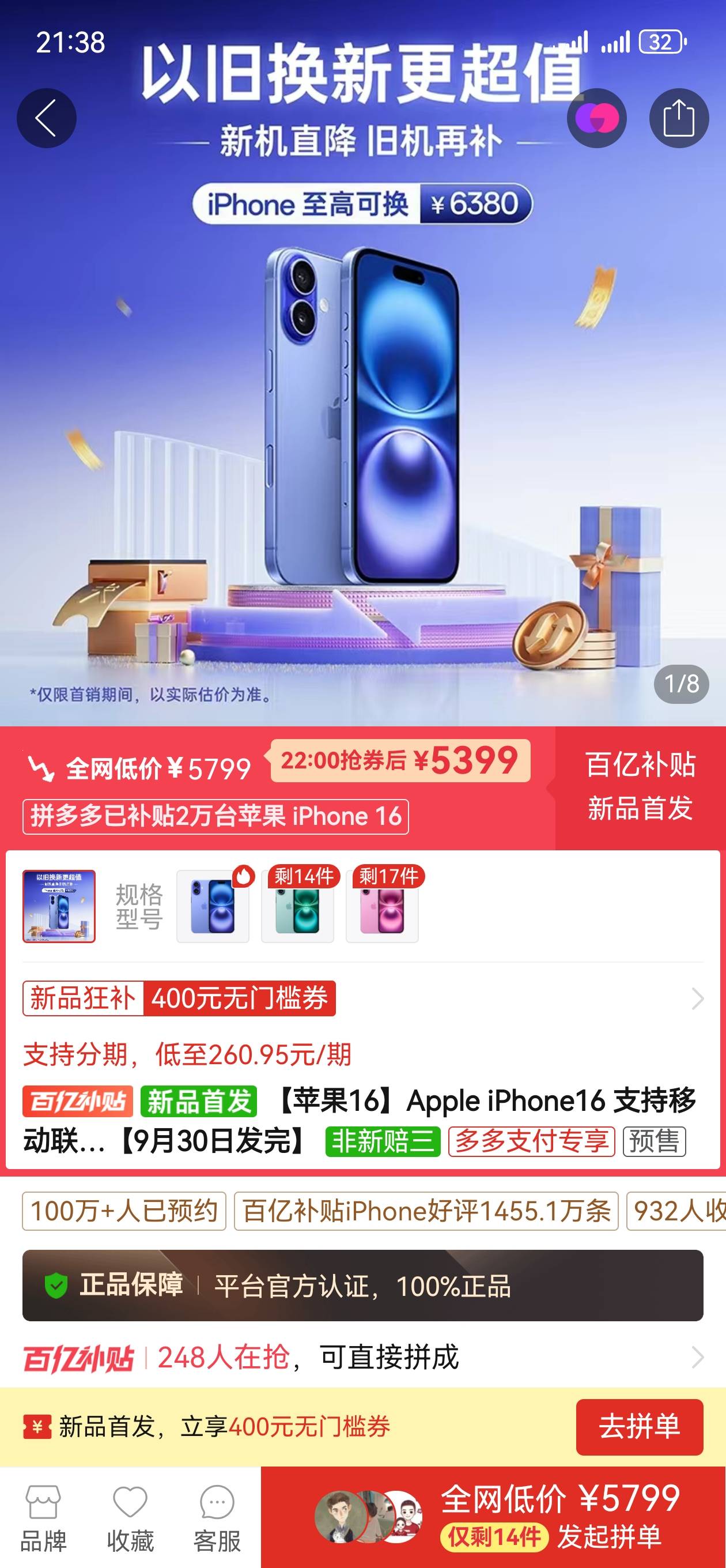Open the purple-red circle icon beside share
This screenshot has width=726, height=1568.
point(596,118)
